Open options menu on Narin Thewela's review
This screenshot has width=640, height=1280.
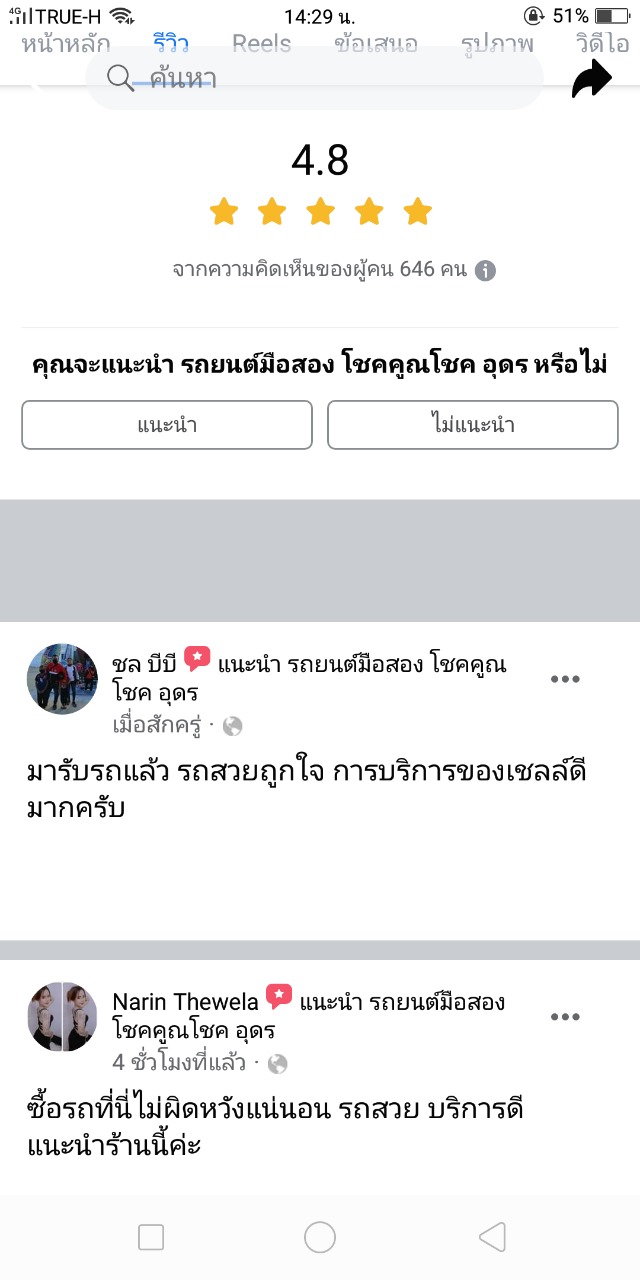tap(565, 1017)
